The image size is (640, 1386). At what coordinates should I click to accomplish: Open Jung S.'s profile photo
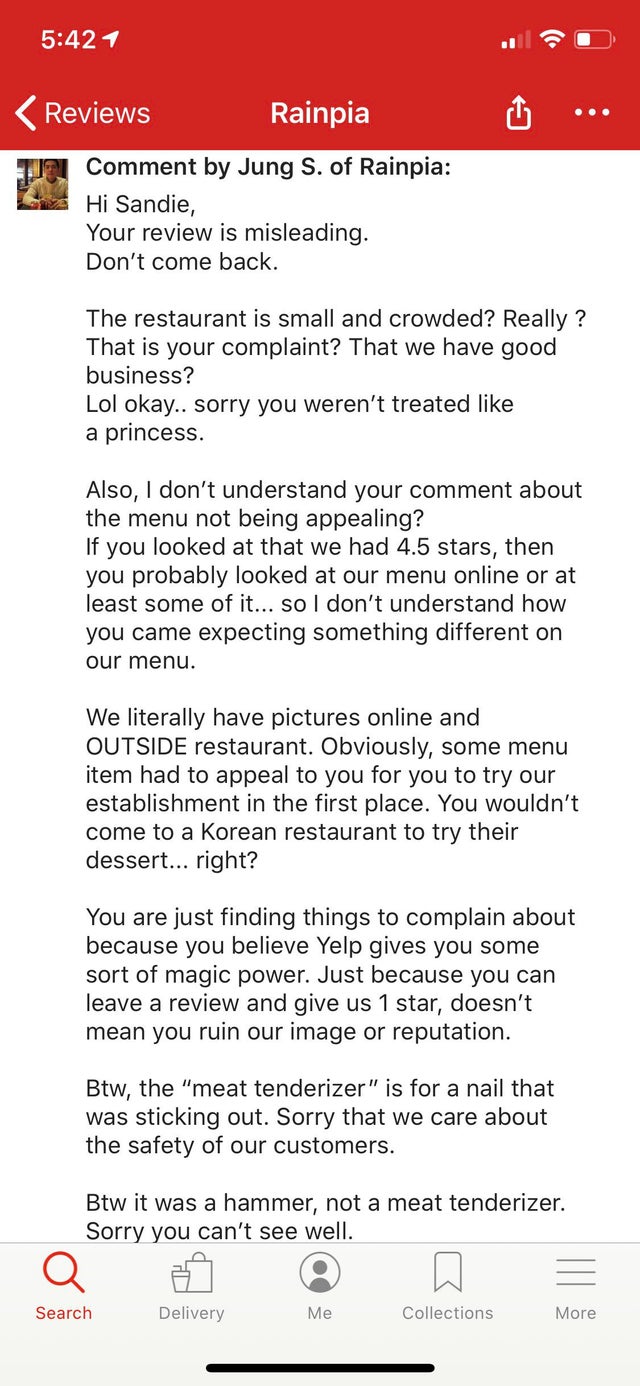click(x=43, y=184)
